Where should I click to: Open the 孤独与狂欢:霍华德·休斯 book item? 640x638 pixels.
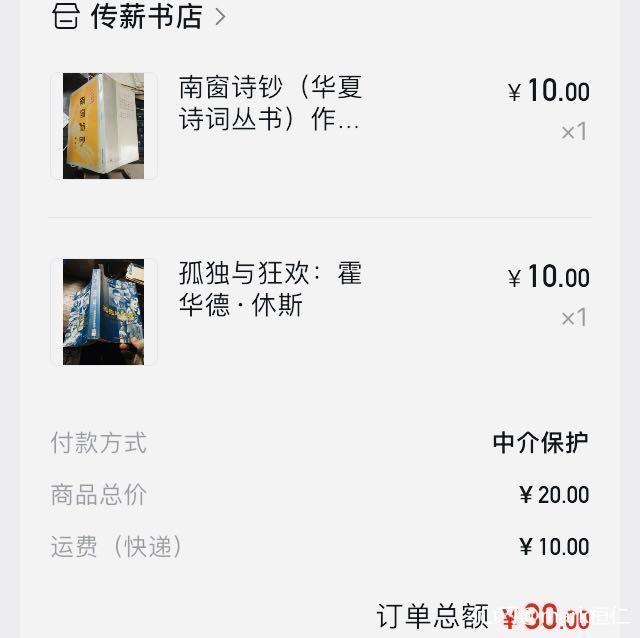[x=269, y=289]
